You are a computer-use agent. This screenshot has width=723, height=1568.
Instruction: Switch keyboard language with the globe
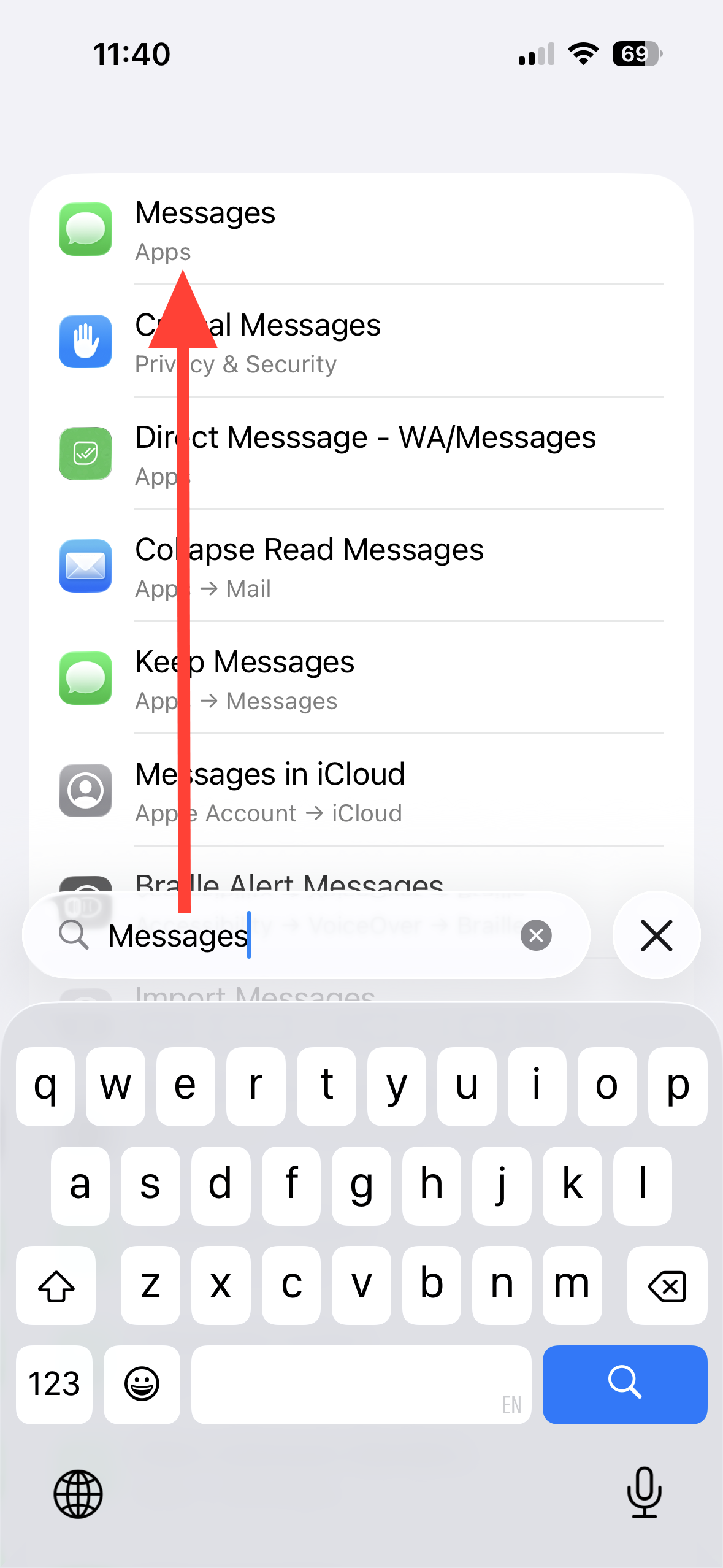[x=78, y=1494]
